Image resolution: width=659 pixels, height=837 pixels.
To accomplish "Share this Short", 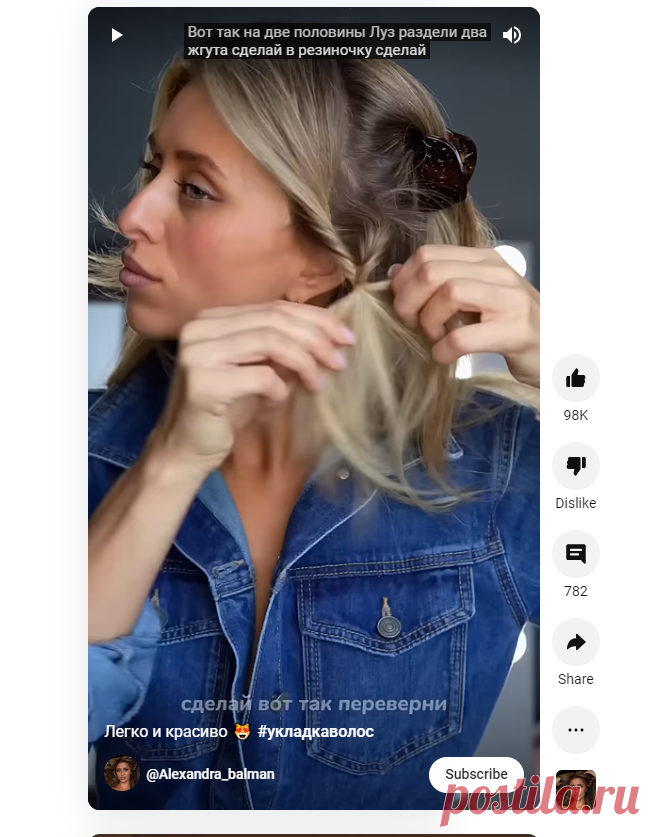I will (x=576, y=642).
